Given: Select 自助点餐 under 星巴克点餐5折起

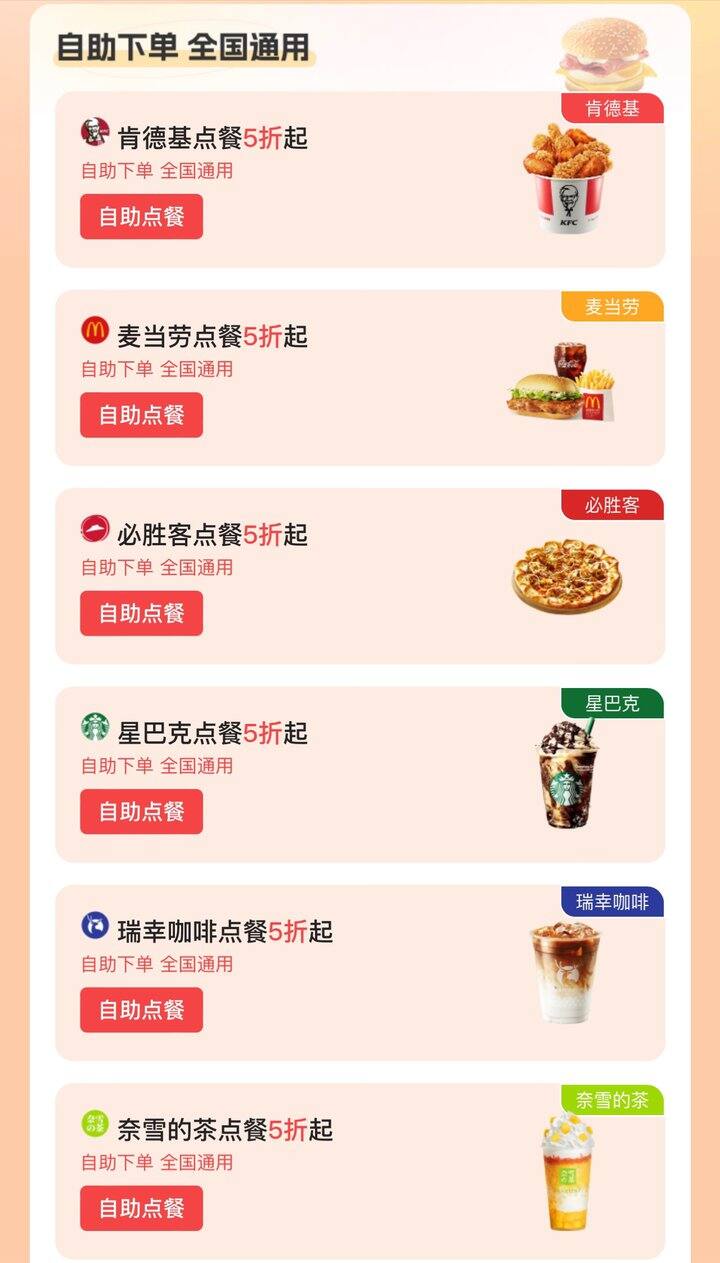Looking at the screenshot, I should (x=141, y=811).
